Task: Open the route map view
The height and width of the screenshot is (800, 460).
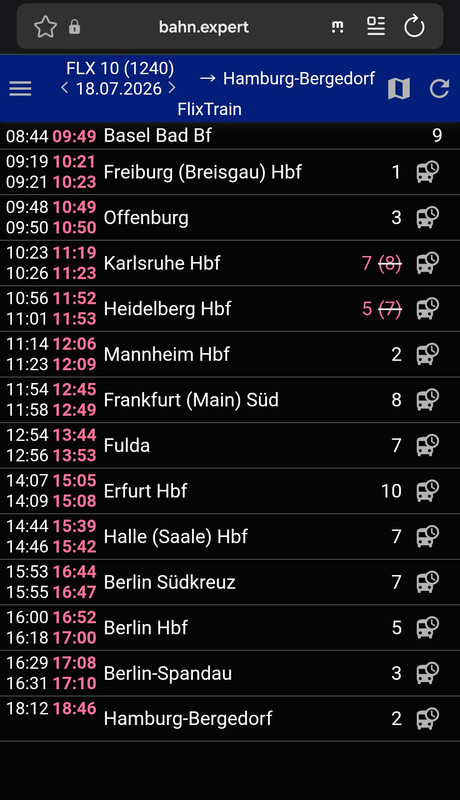Action: coord(399,89)
